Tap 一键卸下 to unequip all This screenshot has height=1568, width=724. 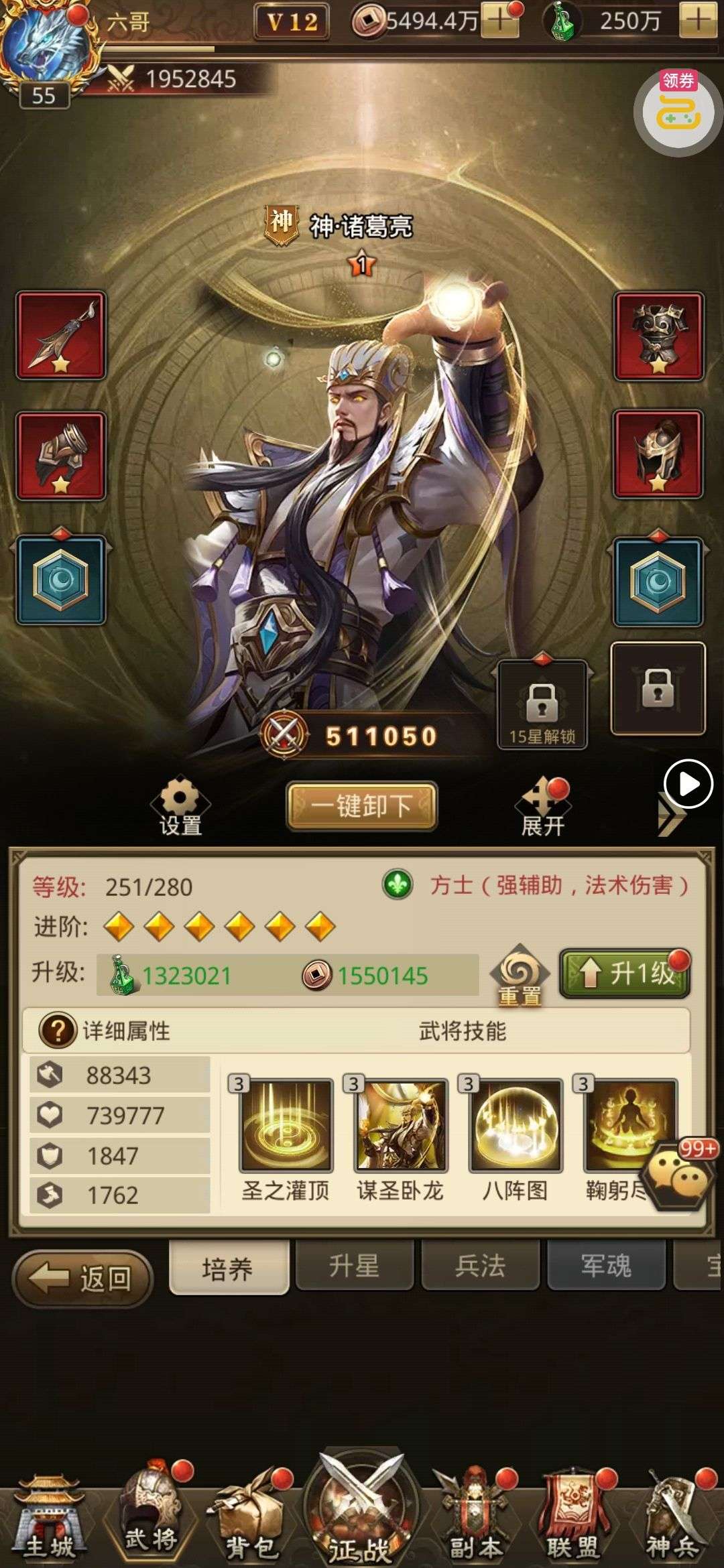point(362,805)
